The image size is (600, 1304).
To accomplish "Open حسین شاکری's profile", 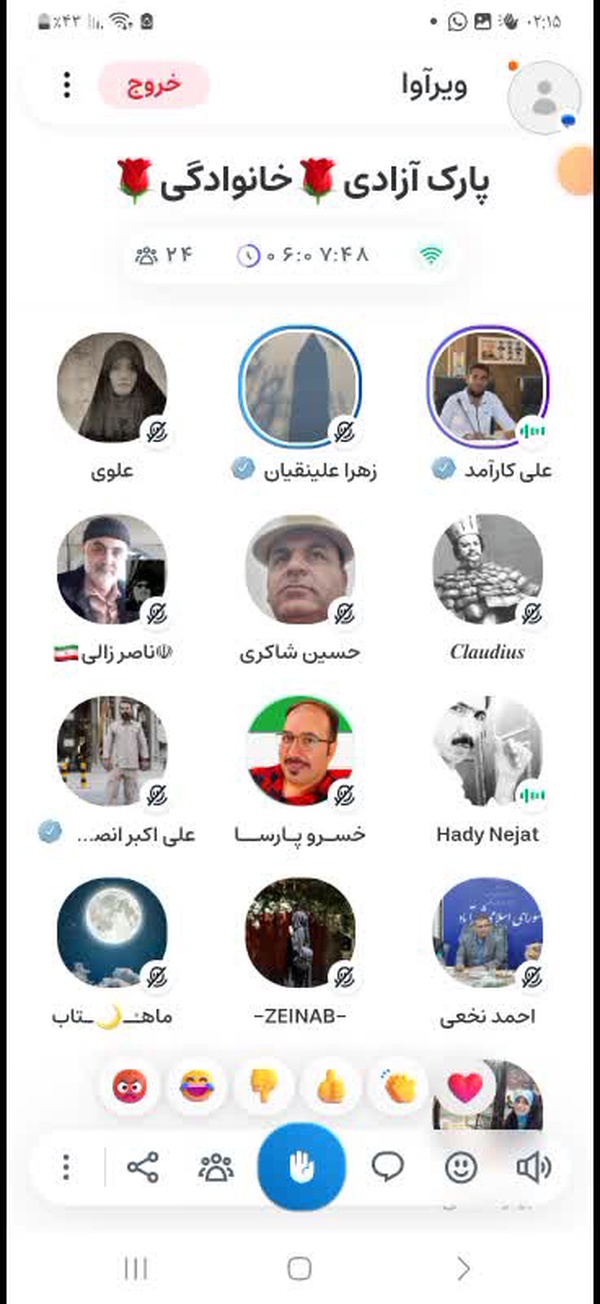I will point(300,569).
